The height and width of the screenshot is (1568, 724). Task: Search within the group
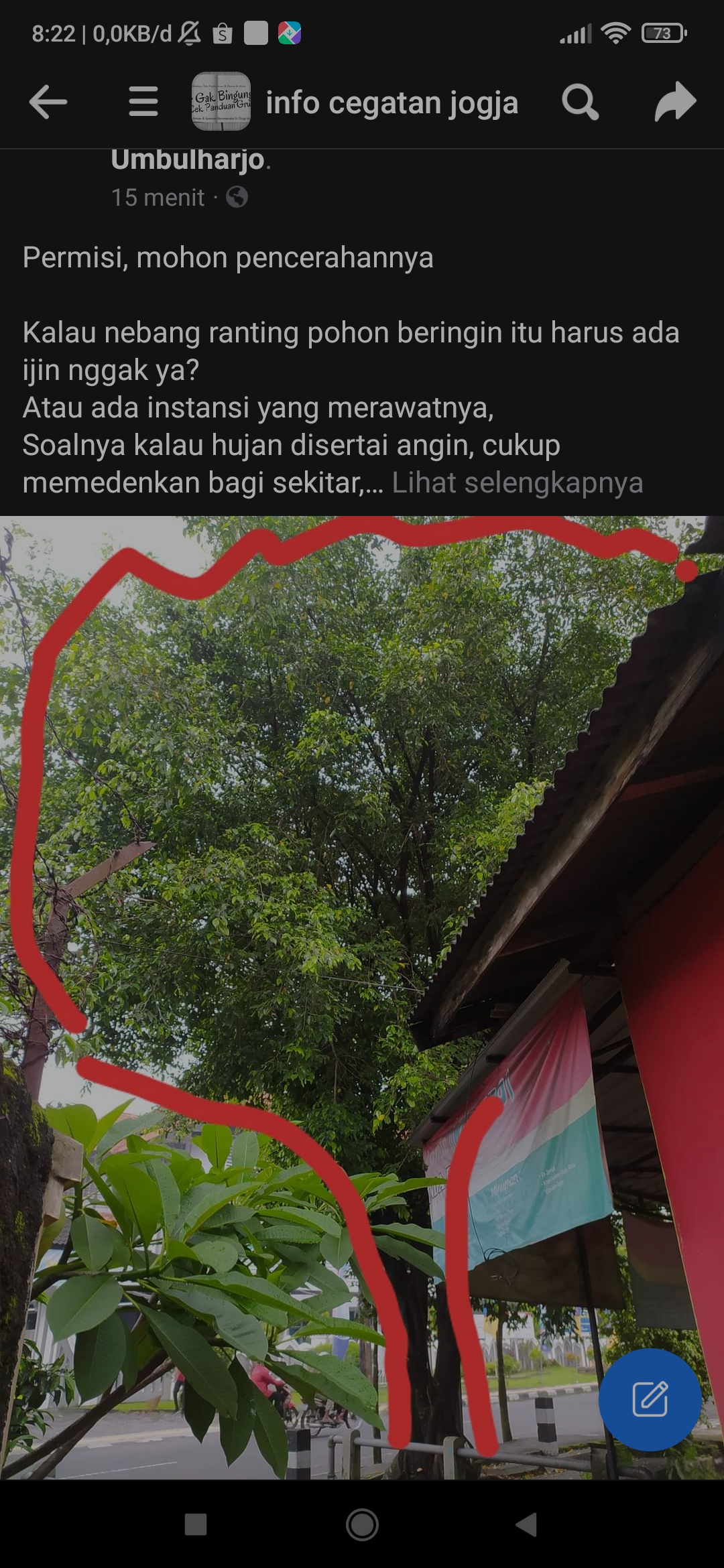pyautogui.click(x=580, y=102)
